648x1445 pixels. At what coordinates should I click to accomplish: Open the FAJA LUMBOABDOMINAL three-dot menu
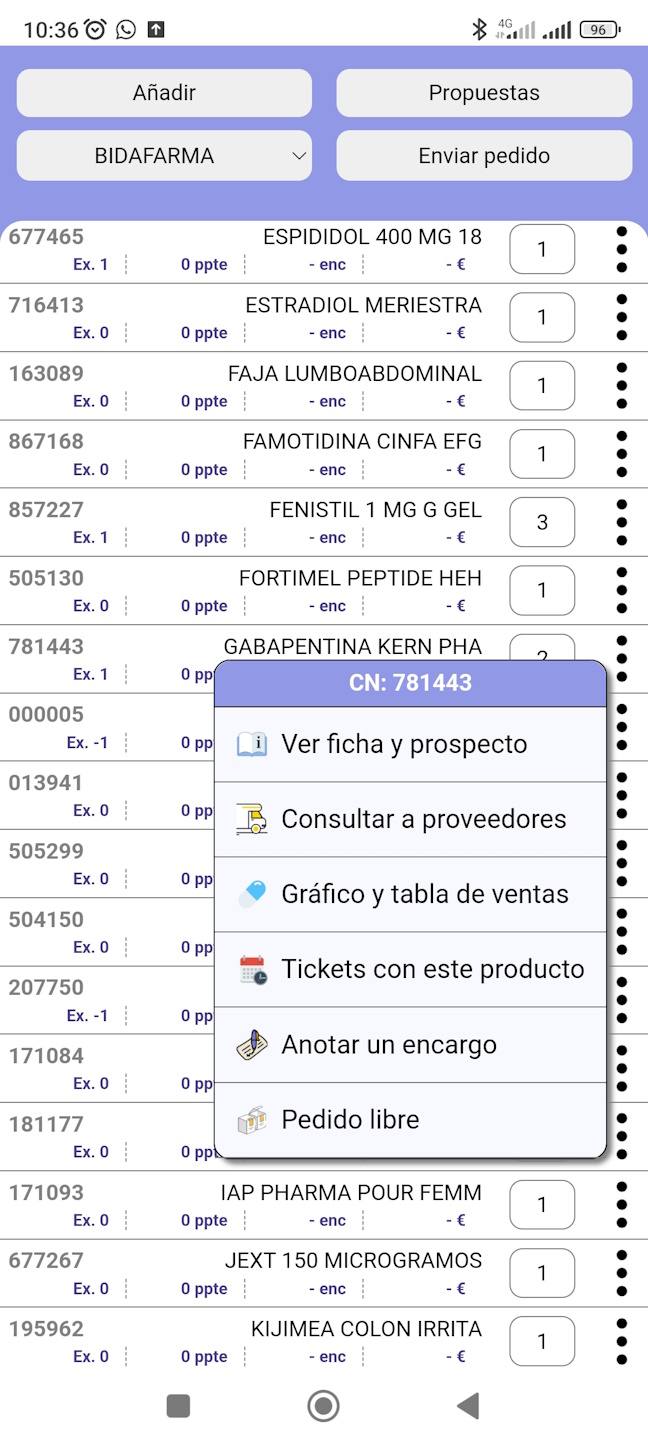coord(621,386)
